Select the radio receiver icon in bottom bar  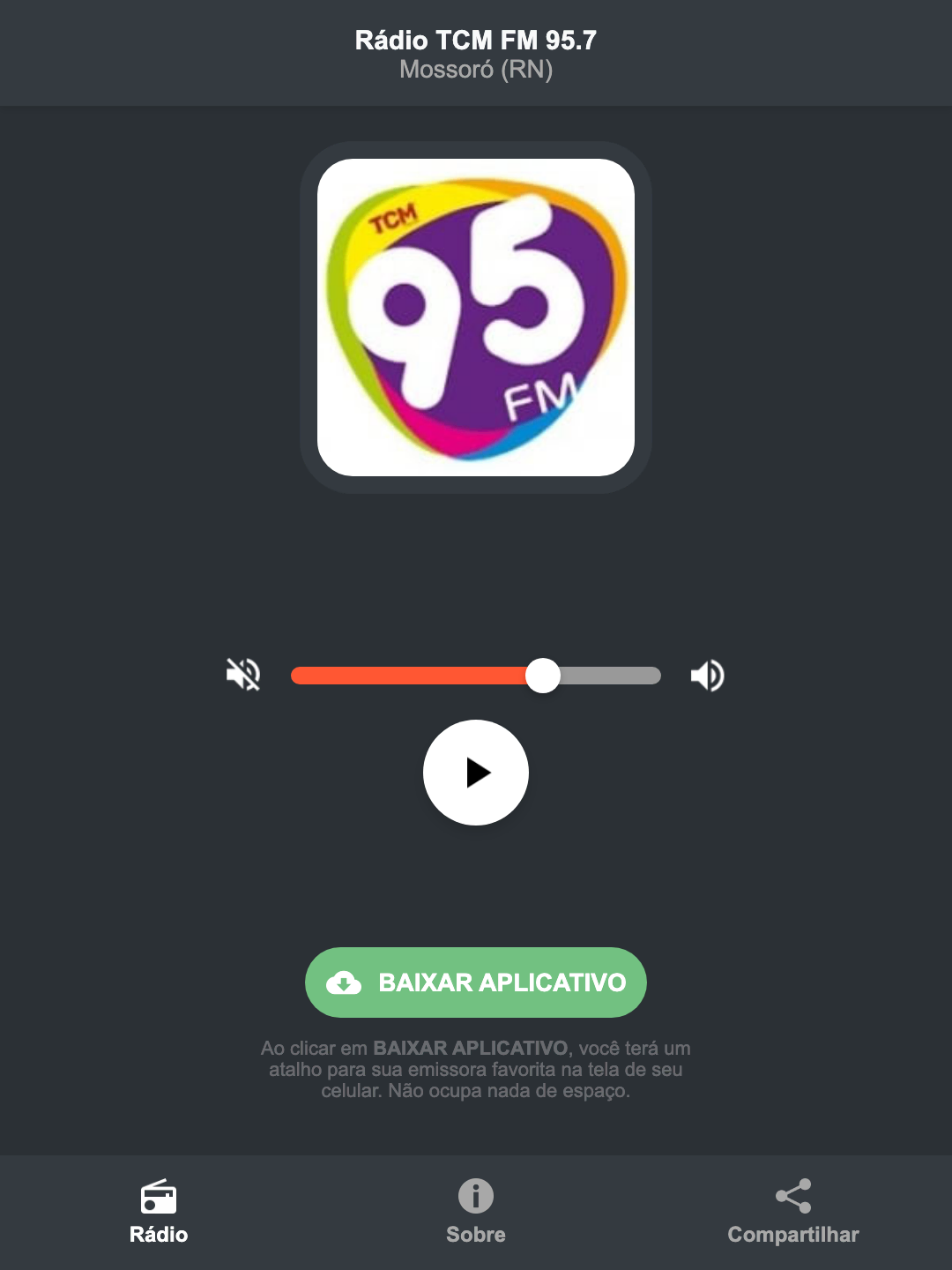coord(159,1199)
